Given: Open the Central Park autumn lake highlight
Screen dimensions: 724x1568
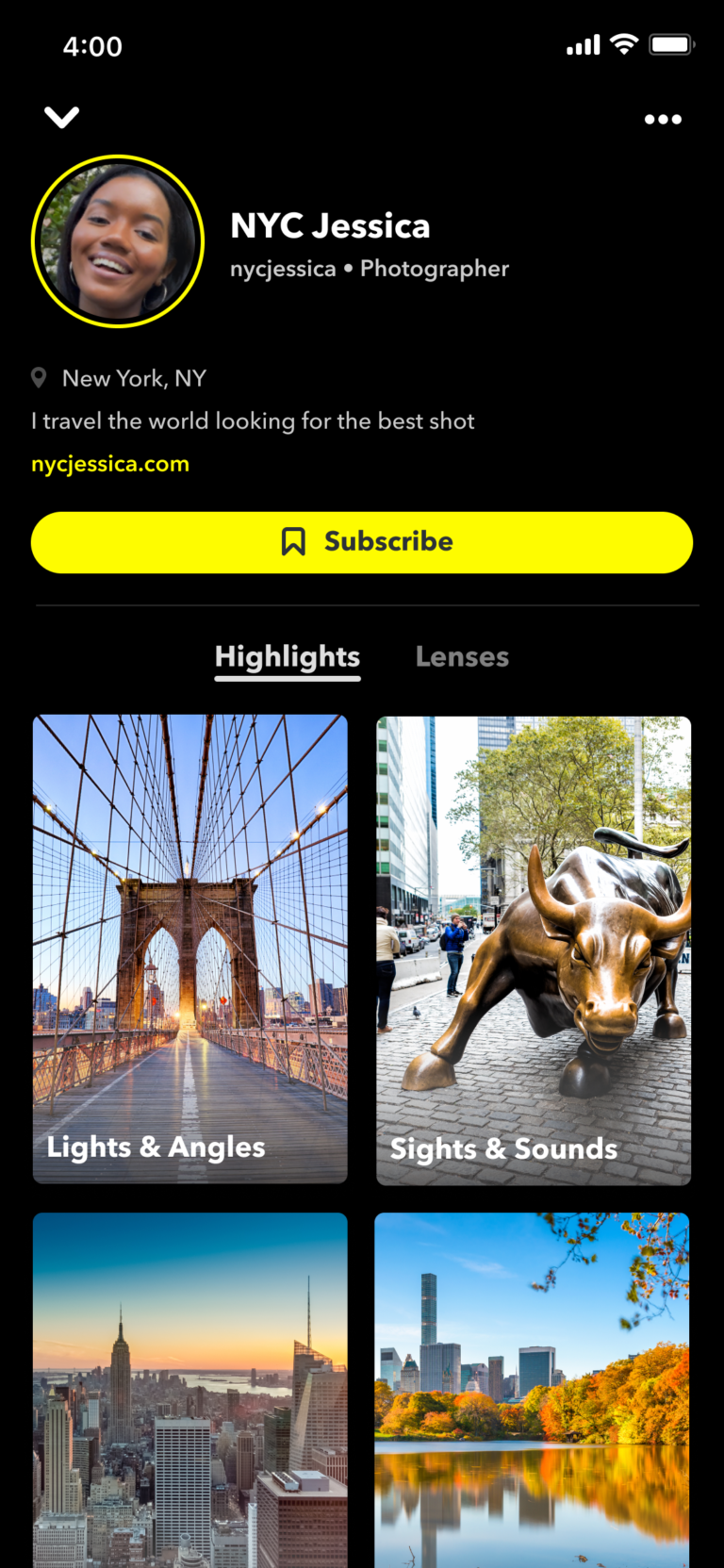Looking at the screenshot, I should 532,1390.
